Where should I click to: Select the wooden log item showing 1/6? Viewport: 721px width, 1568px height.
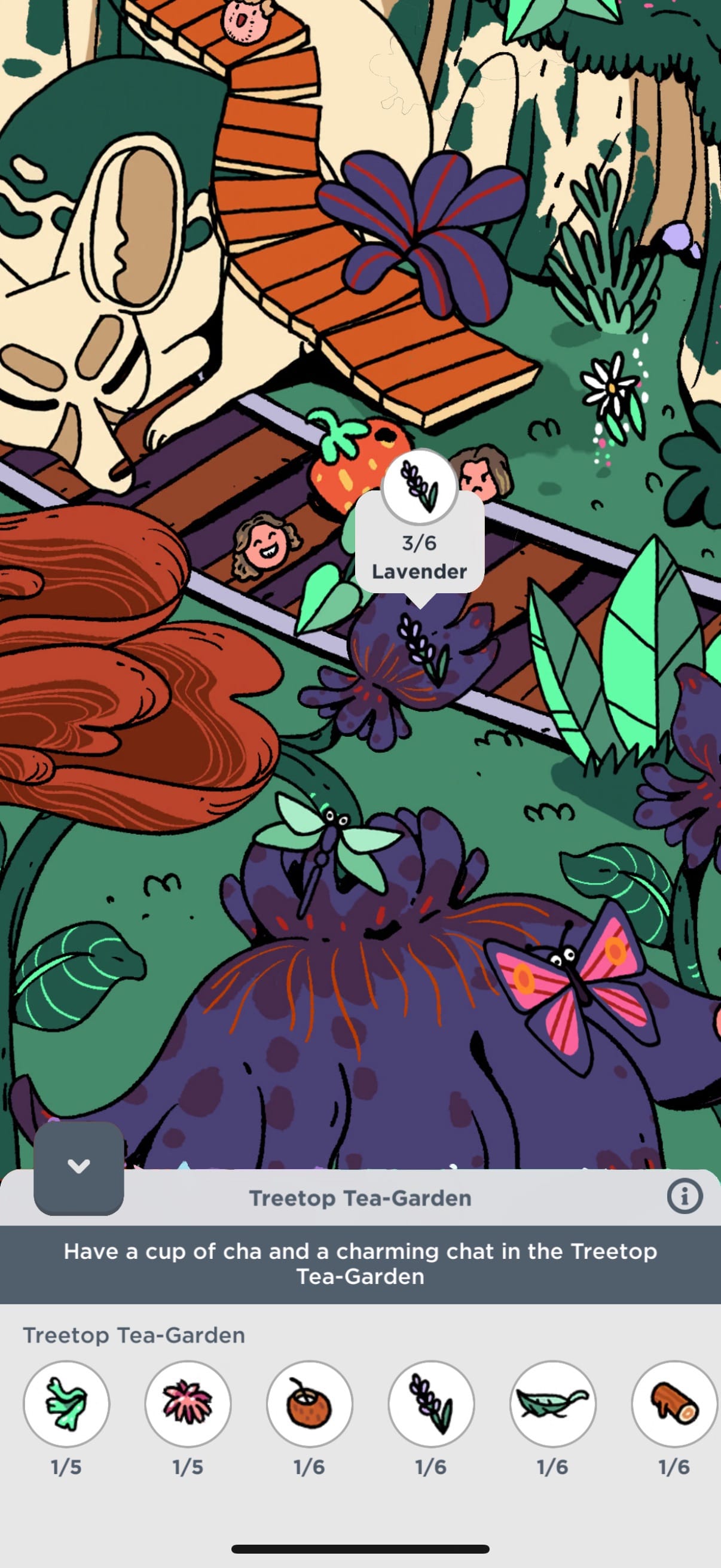[x=674, y=1403]
